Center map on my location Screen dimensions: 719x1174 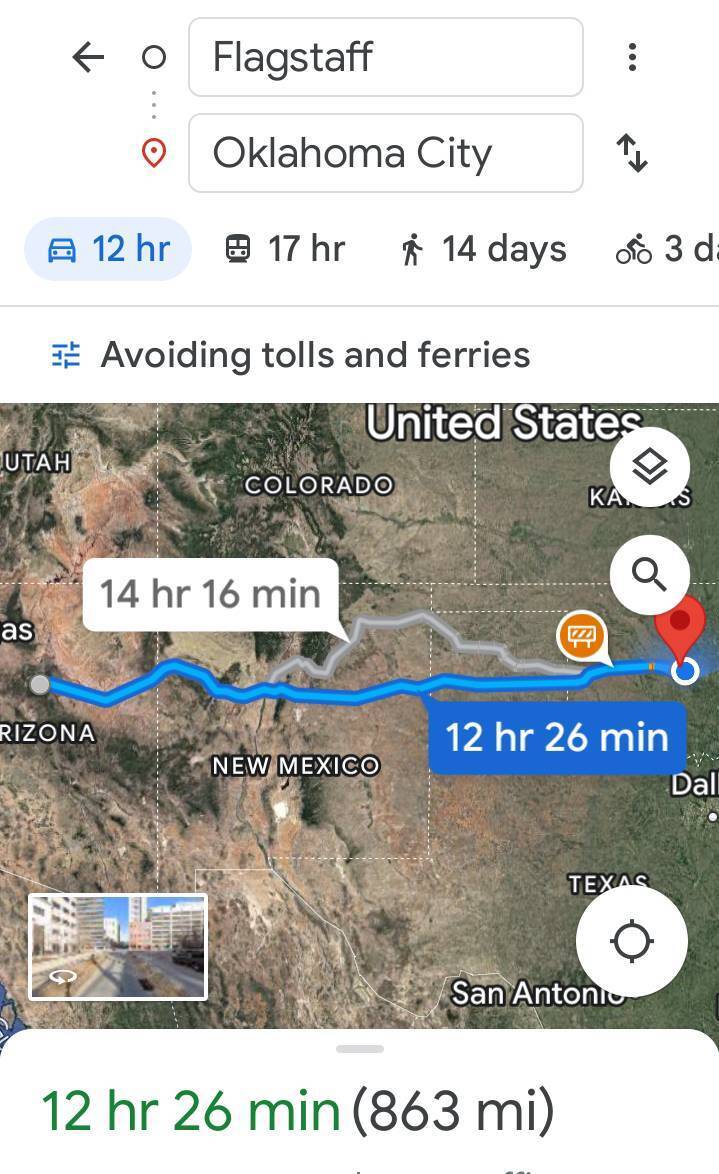click(x=632, y=941)
